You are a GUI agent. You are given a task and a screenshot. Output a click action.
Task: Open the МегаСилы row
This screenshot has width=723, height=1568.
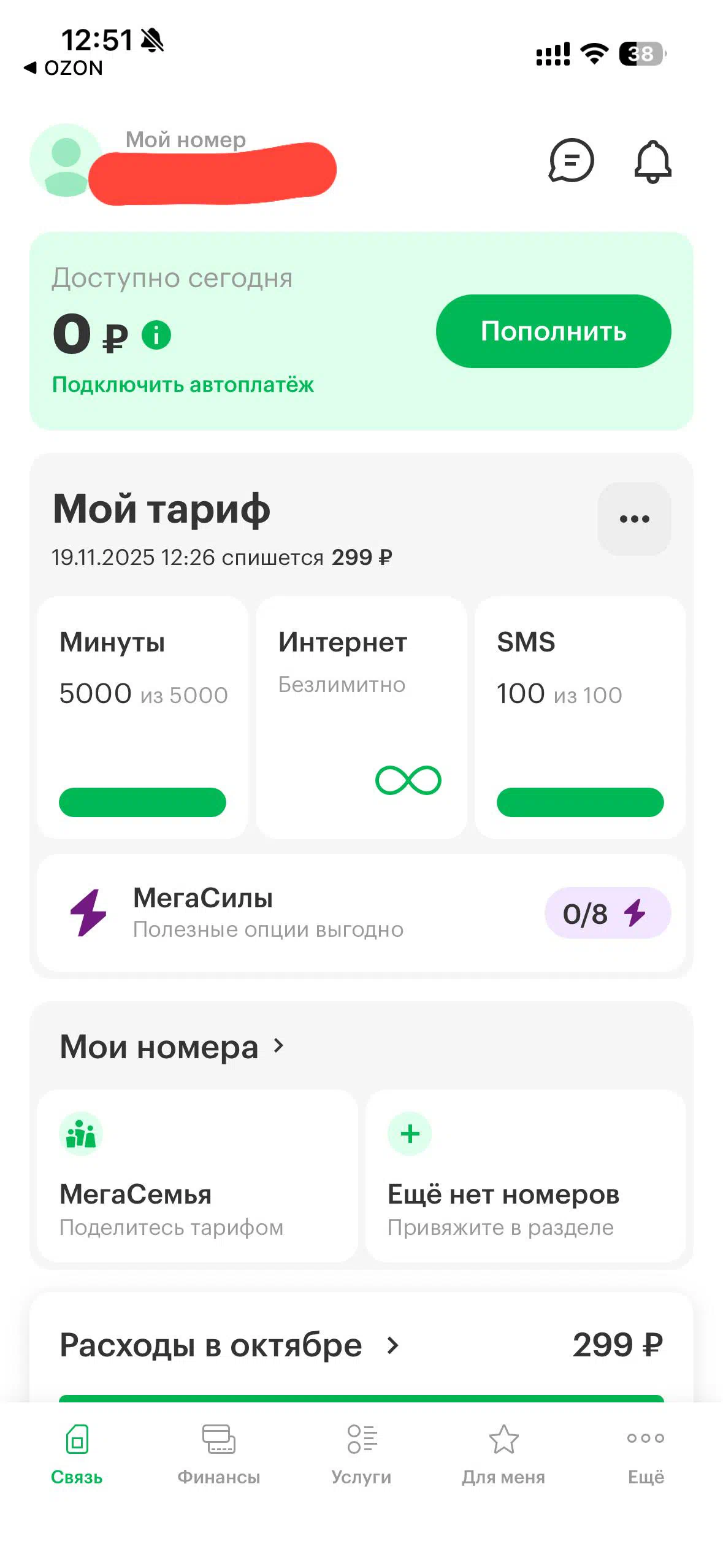coord(361,913)
